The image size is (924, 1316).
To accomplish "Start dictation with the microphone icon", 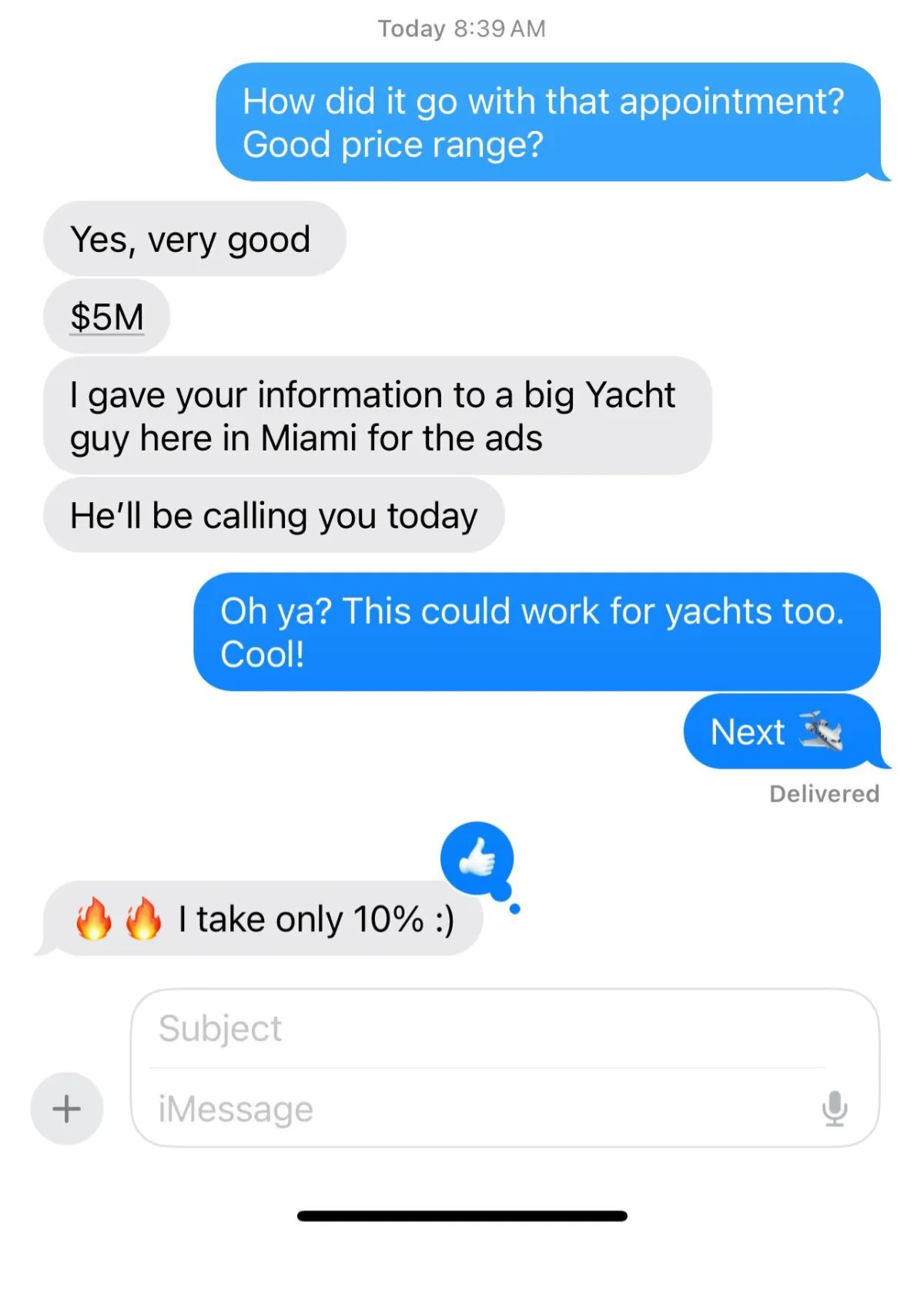I will (x=834, y=1109).
